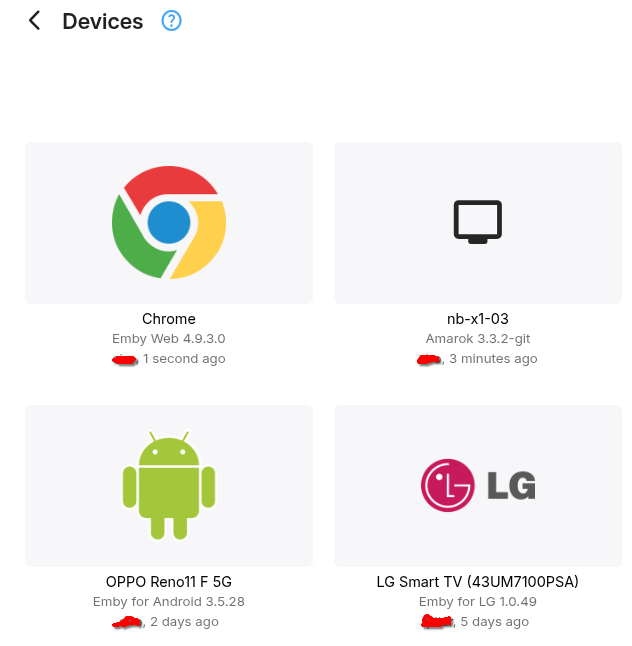Open the LG Smart TV device card
The height and width of the screenshot is (646, 632).
coord(477,486)
